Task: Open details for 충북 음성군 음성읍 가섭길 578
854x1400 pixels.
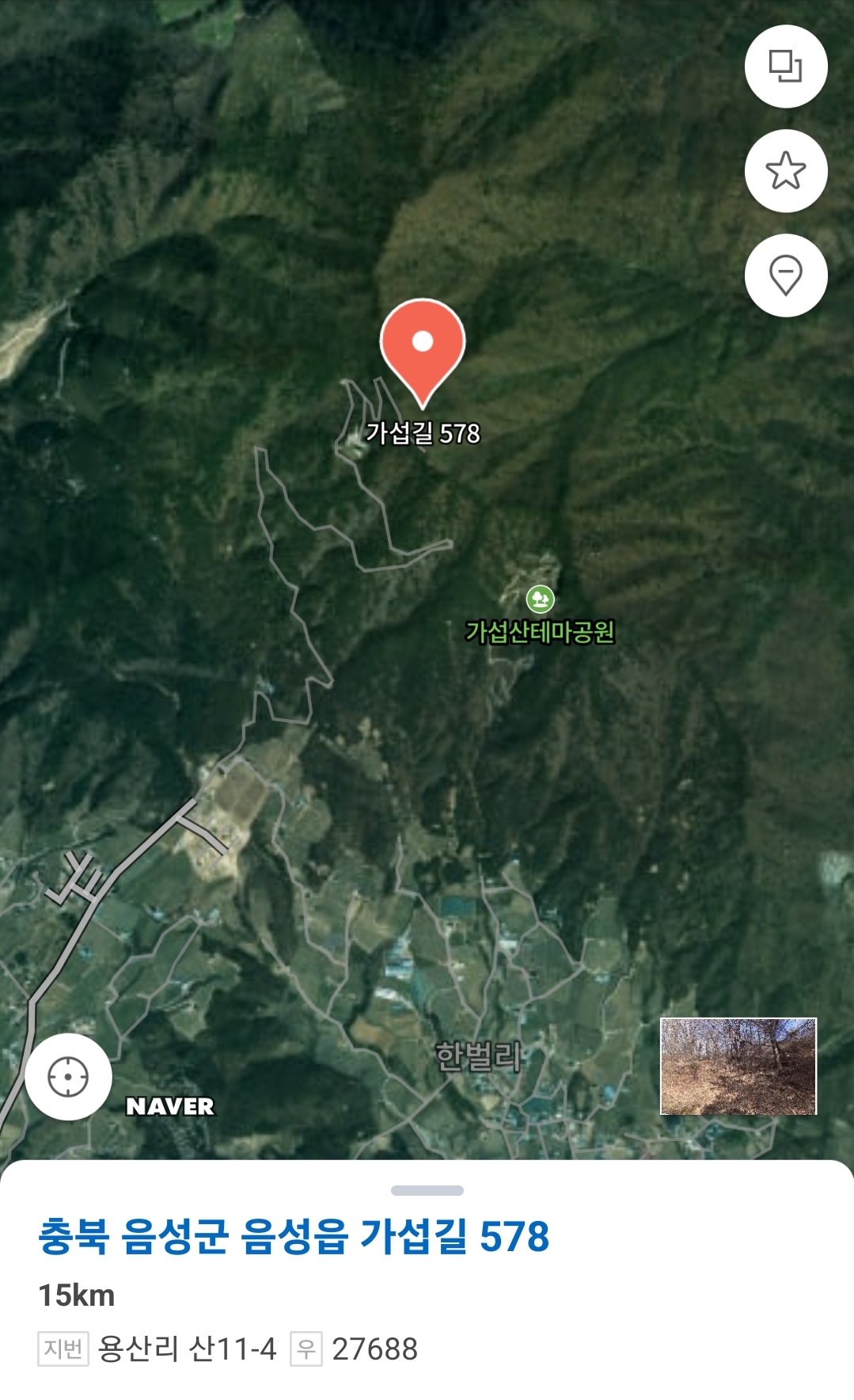Action: (294, 1236)
